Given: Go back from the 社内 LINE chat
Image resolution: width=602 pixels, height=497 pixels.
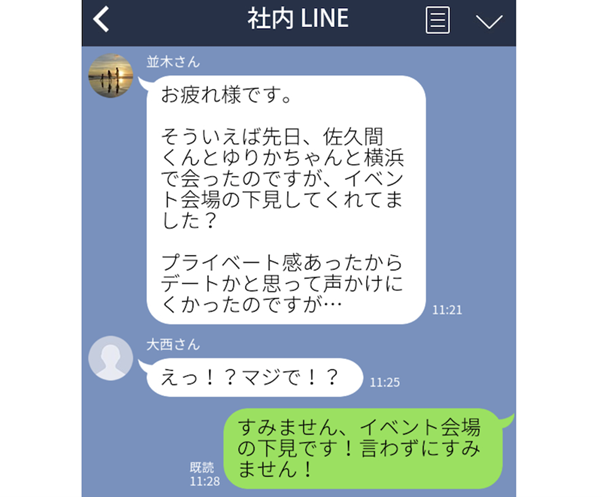Looking at the screenshot, I should coord(102,20).
